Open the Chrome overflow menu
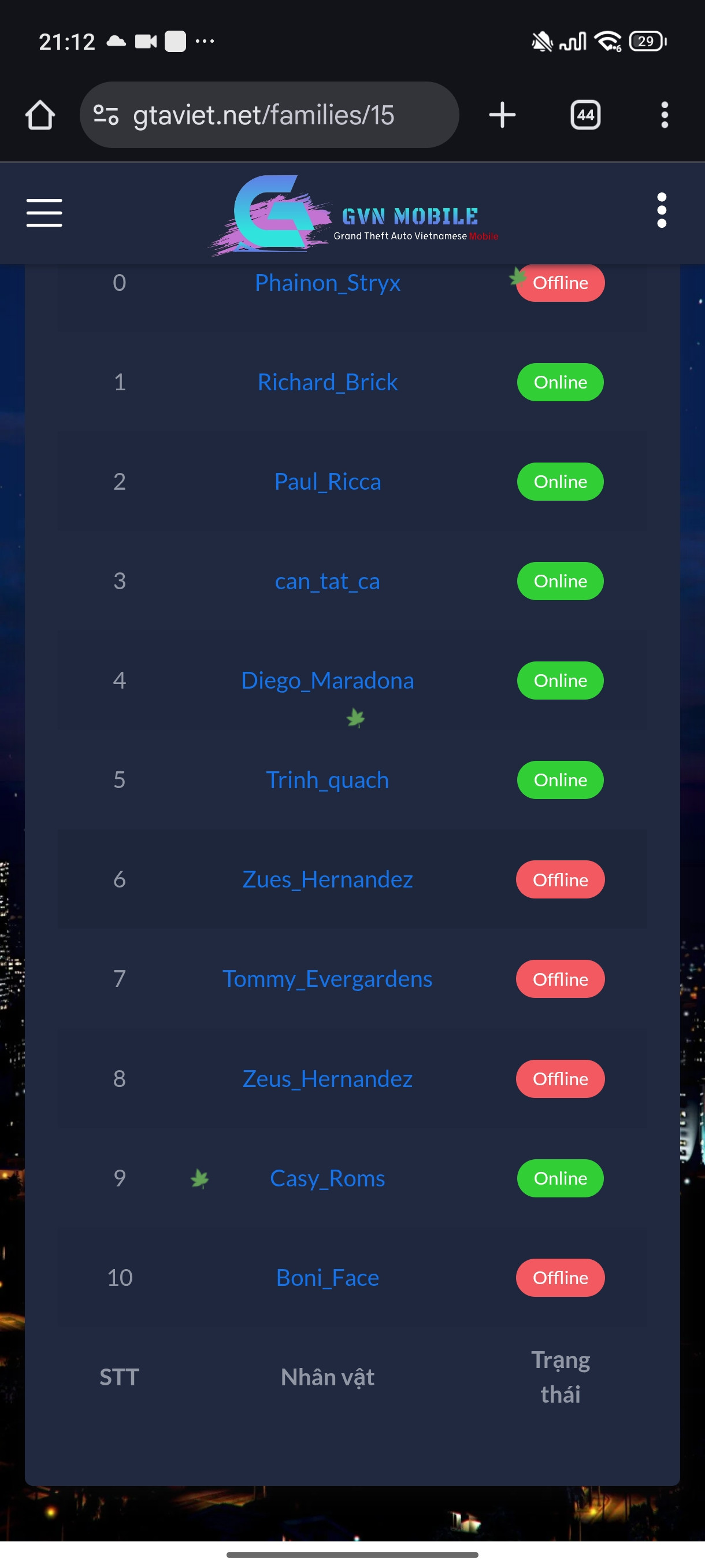This screenshot has width=705, height=1568. click(664, 115)
